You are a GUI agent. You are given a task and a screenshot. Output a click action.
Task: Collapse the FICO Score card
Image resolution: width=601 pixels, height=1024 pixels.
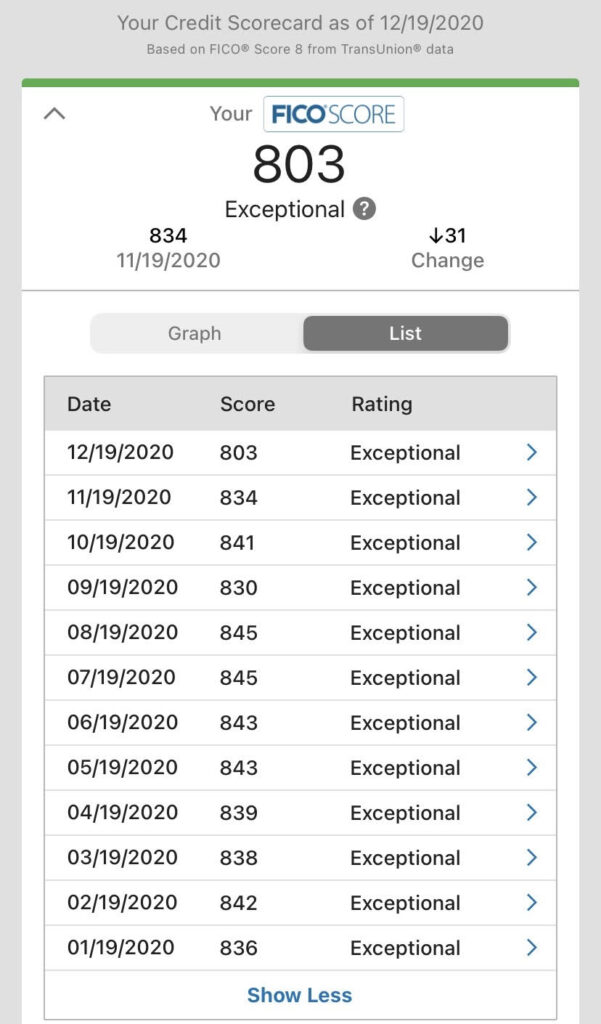[x=55, y=114]
